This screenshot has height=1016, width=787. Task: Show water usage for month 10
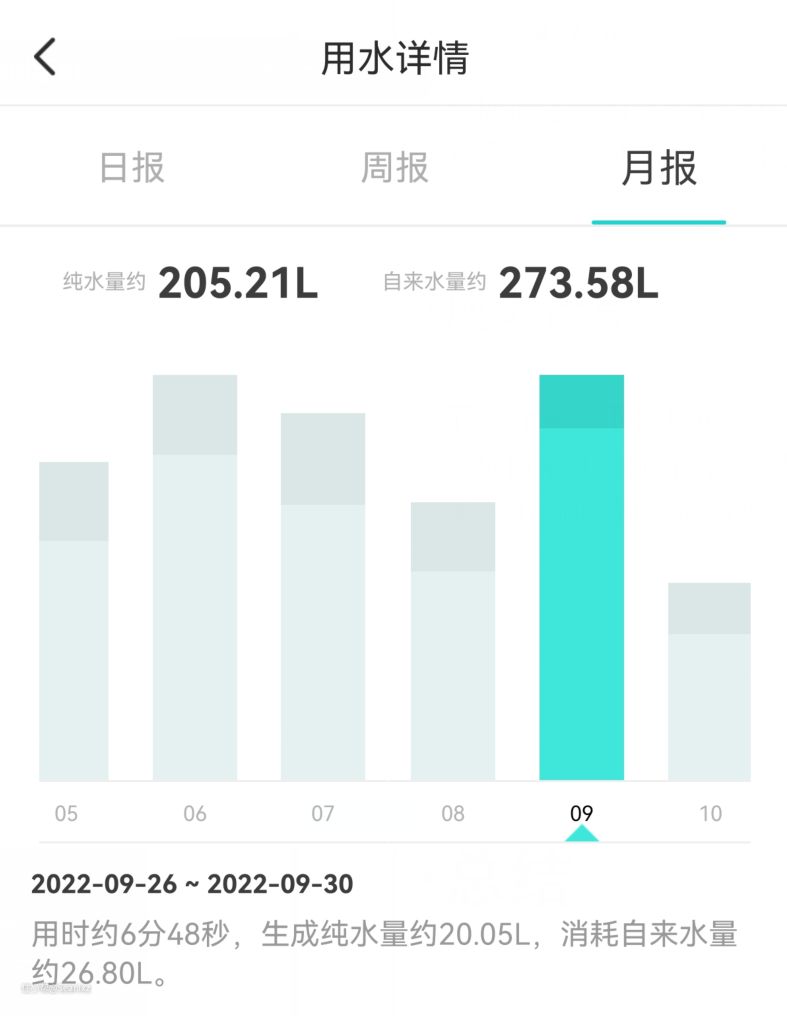click(x=709, y=680)
